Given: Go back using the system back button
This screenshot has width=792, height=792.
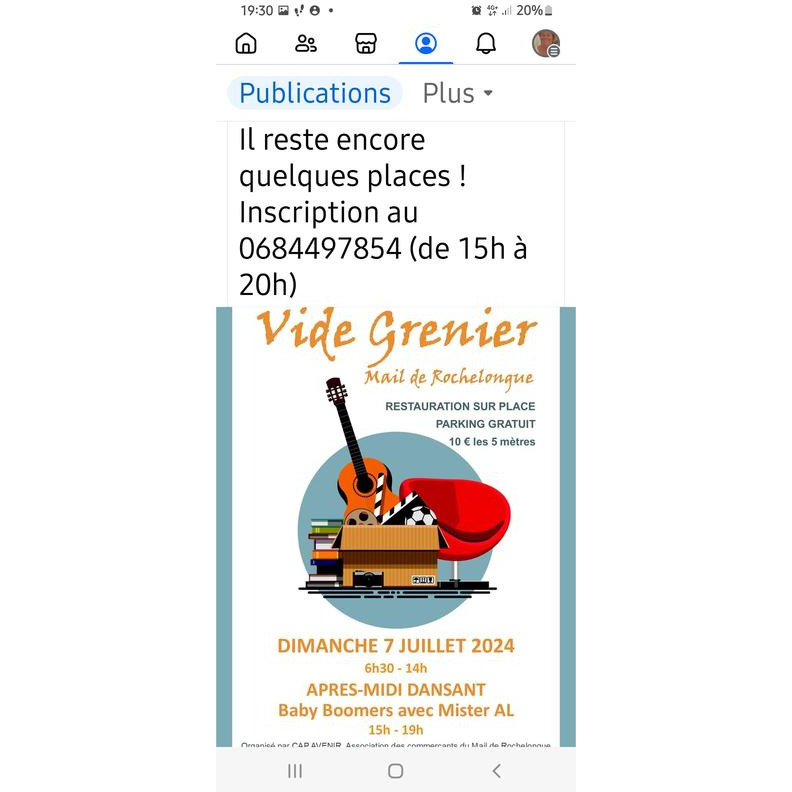Looking at the screenshot, I should (x=496, y=770).
